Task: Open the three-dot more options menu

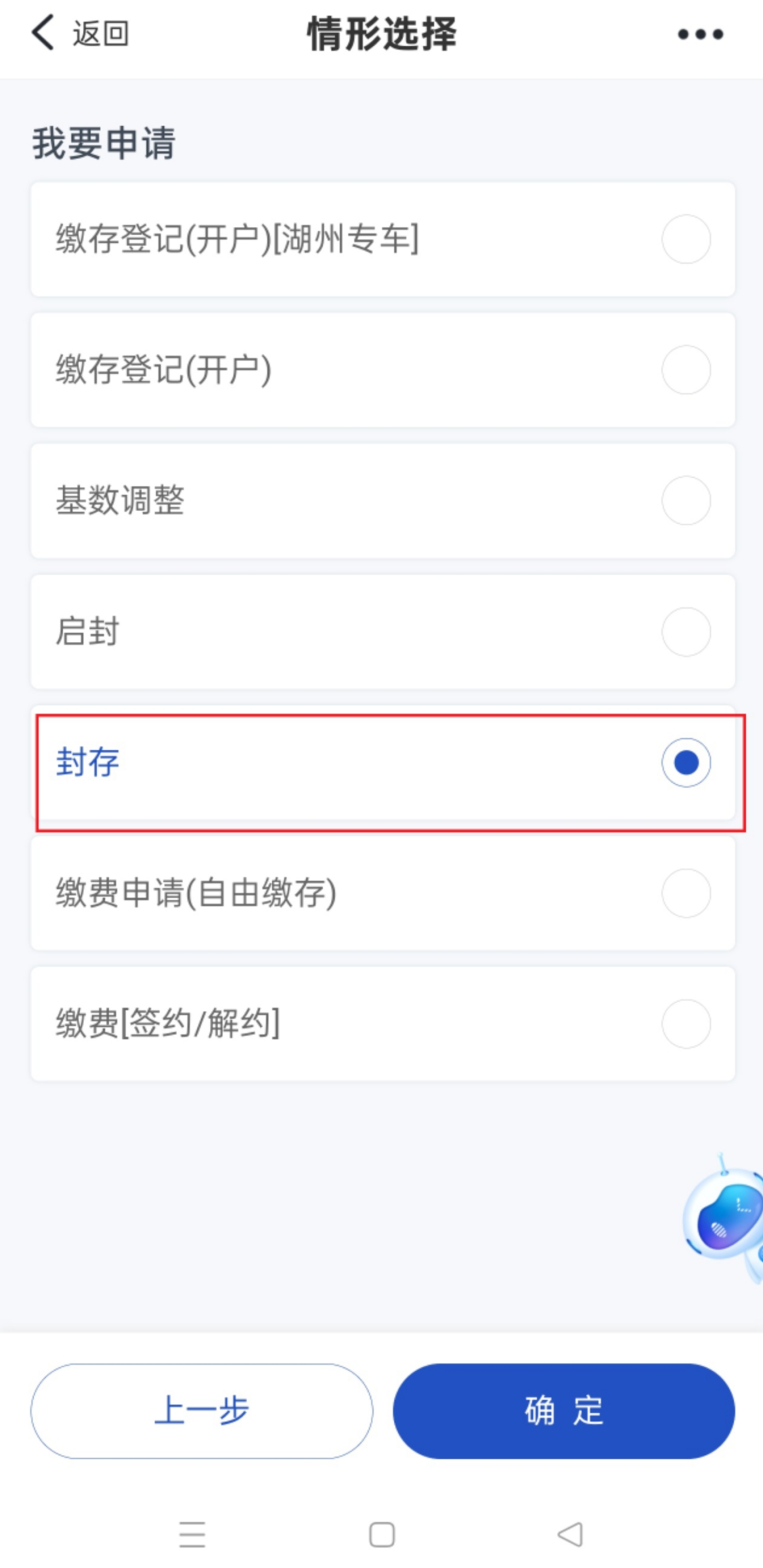Action: tap(699, 34)
